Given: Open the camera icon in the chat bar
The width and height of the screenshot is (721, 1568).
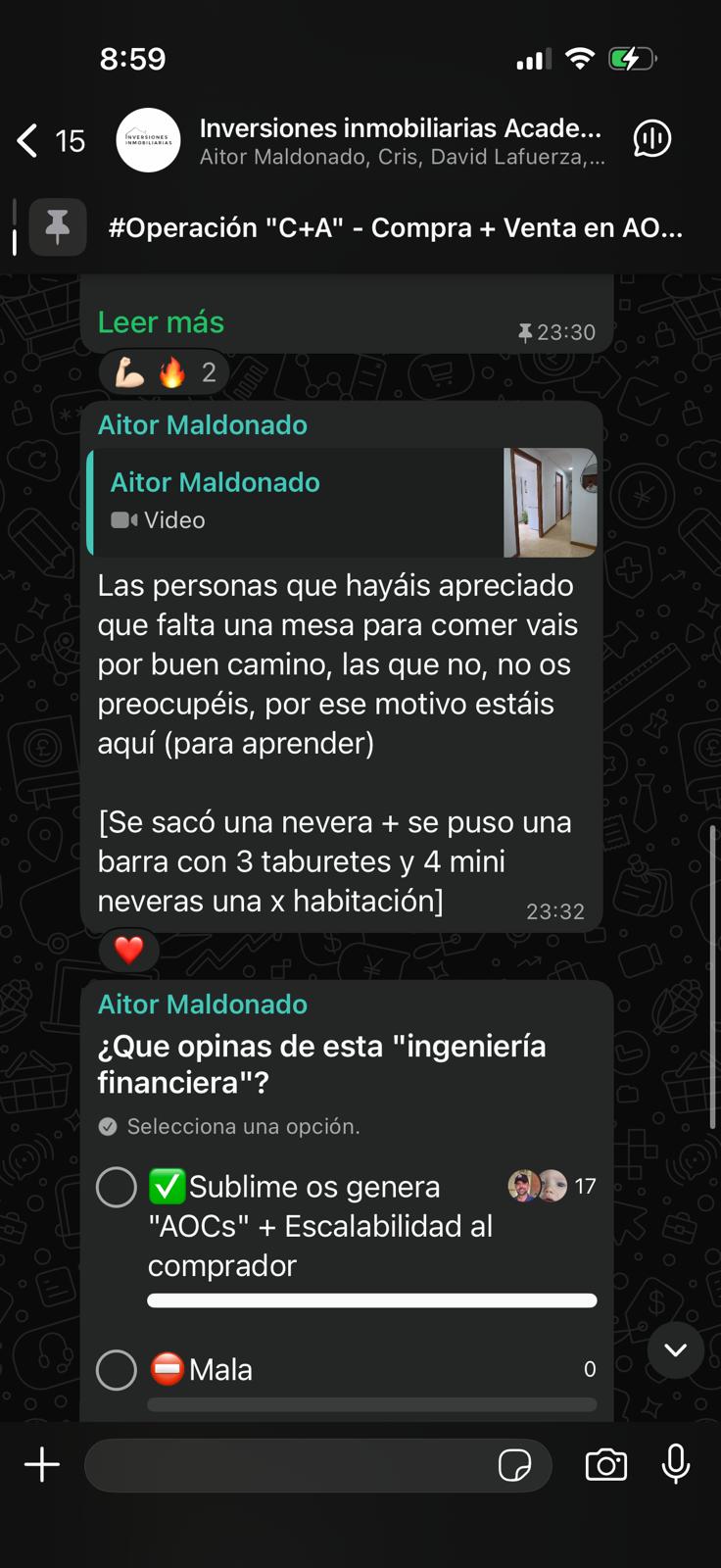Looking at the screenshot, I should point(604,1465).
